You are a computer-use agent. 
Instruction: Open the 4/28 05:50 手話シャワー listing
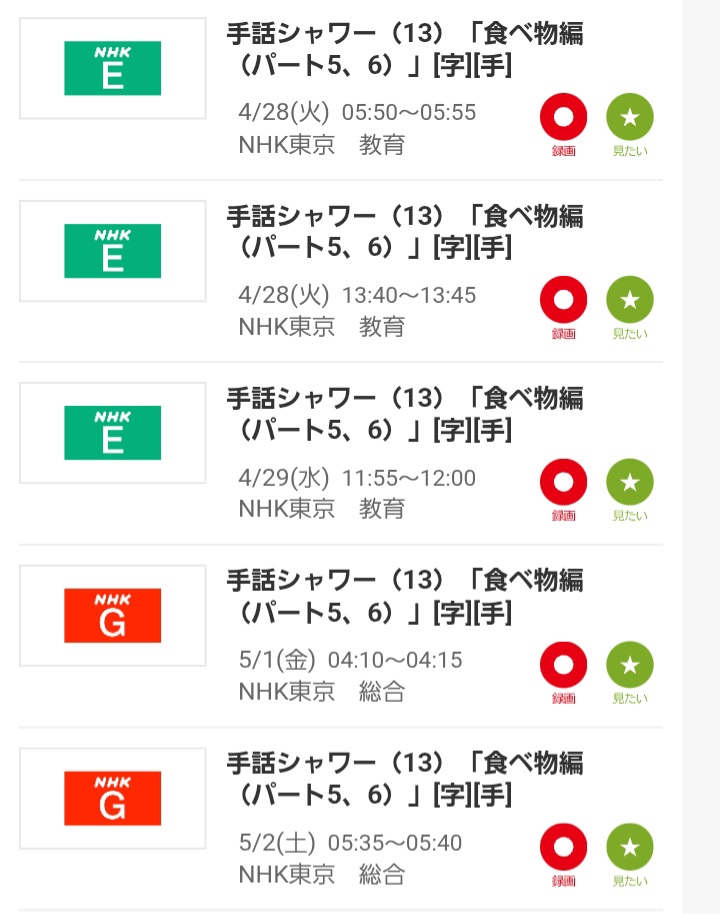click(405, 50)
